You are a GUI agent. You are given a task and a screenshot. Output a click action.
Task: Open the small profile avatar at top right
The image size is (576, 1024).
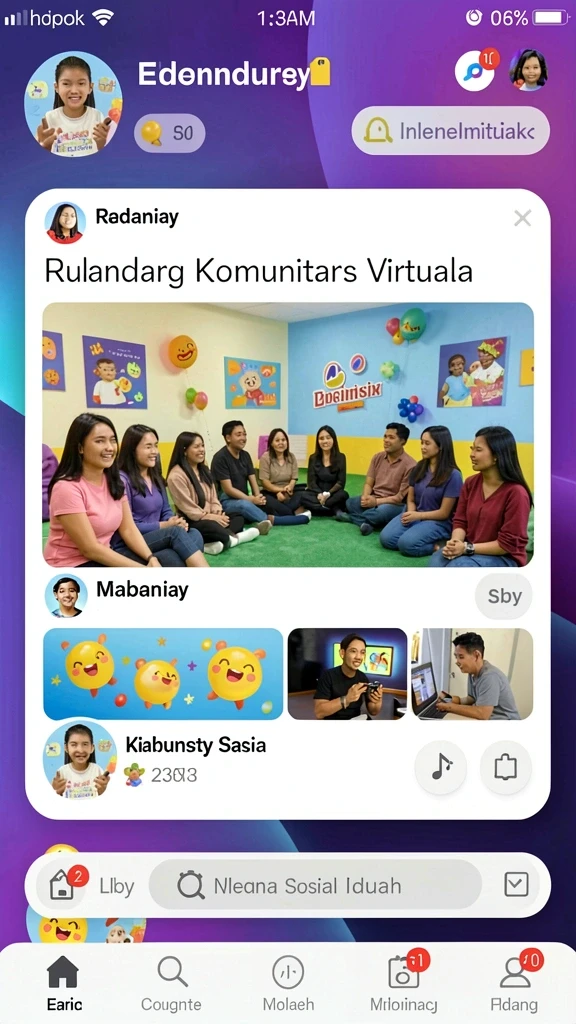click(x=528, y=69)
